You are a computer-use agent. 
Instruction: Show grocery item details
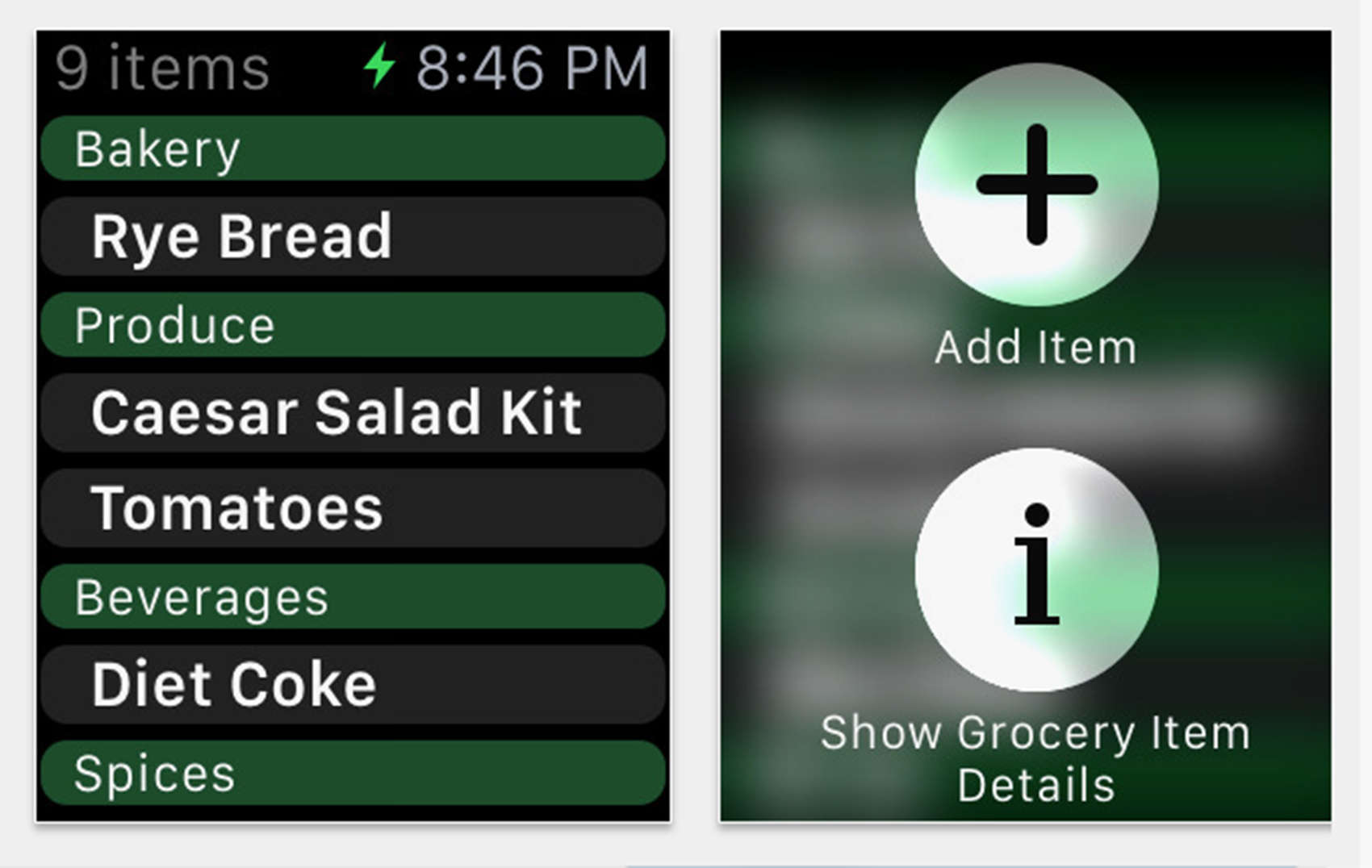[x=1036, y=570]
